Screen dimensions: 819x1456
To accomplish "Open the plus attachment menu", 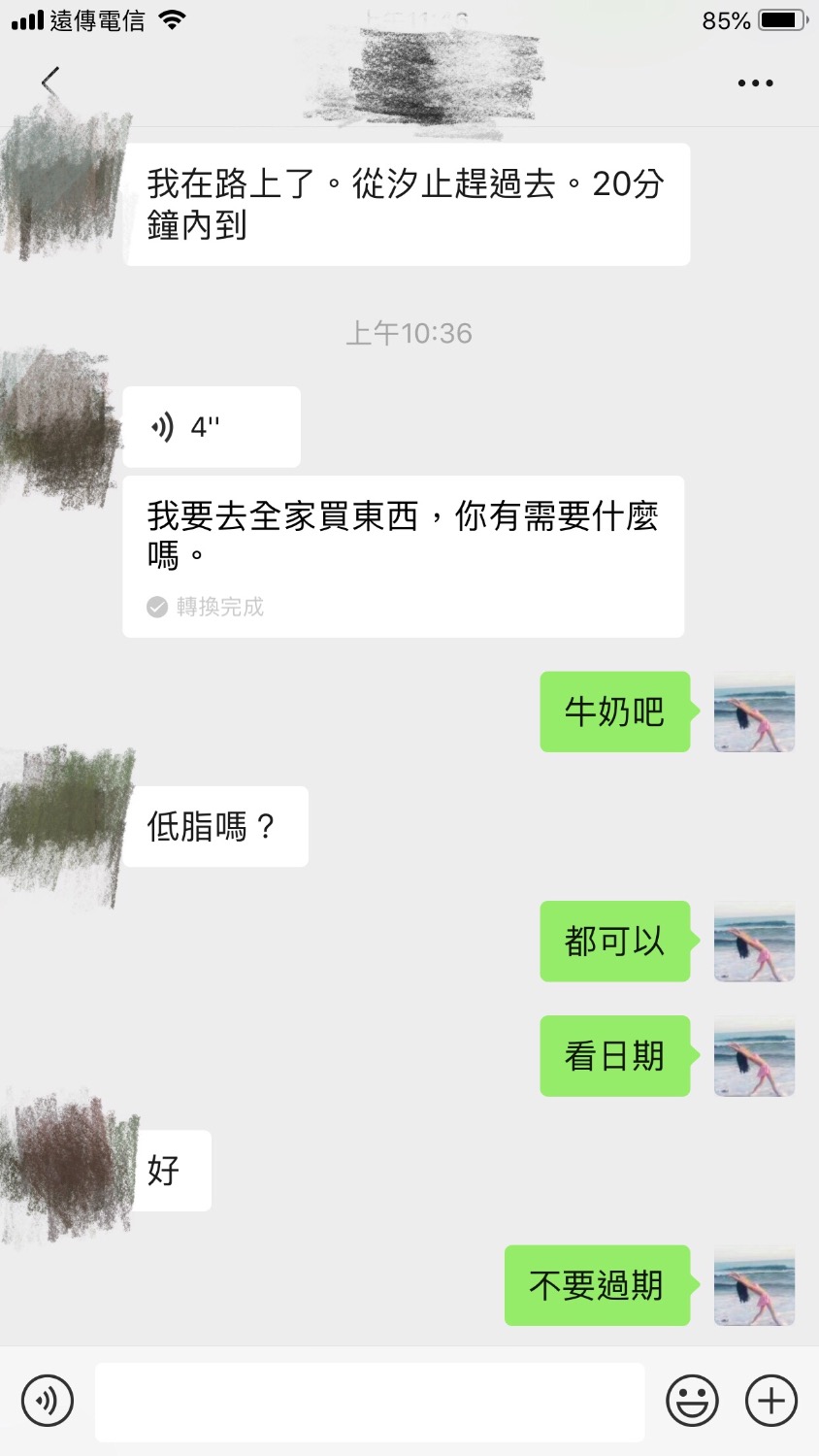I will click(770, 1401).
